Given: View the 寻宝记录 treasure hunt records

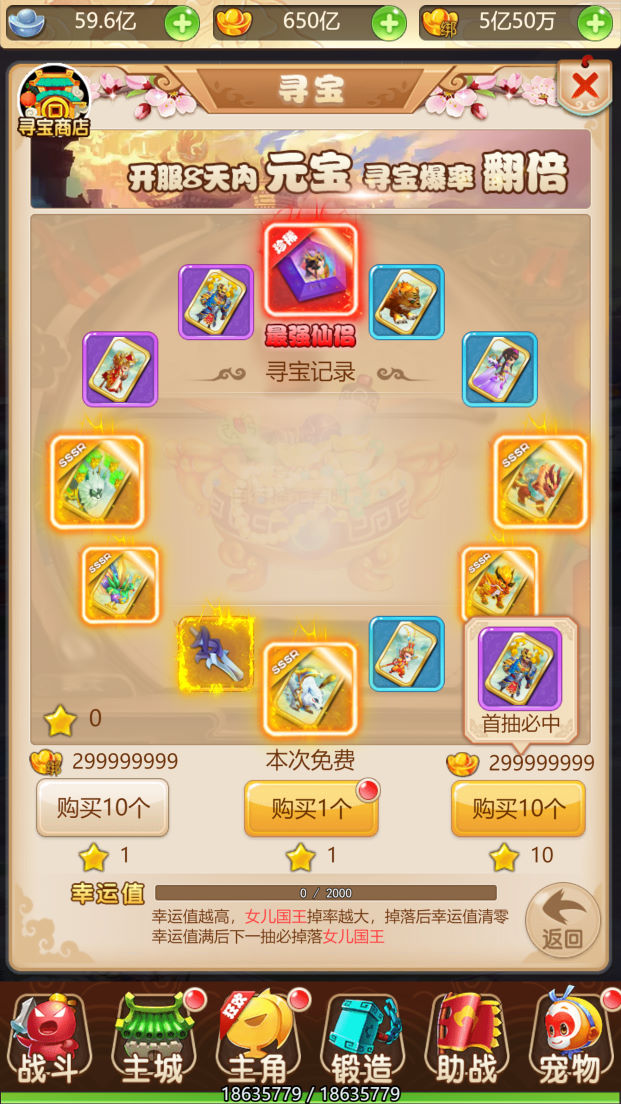Looking at the screenshot, I should (x=310, y=373).
